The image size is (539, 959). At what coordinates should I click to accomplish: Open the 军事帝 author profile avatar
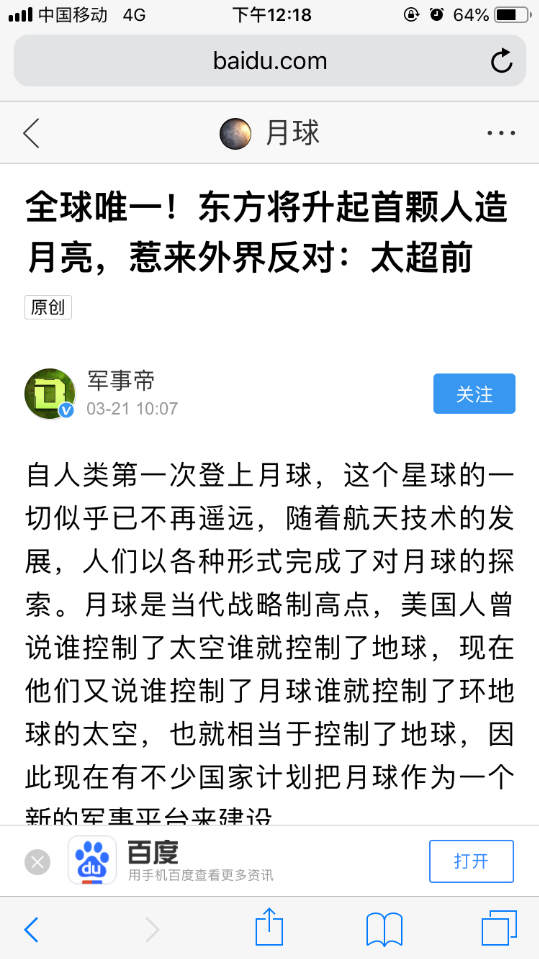(x=50, y=394)
